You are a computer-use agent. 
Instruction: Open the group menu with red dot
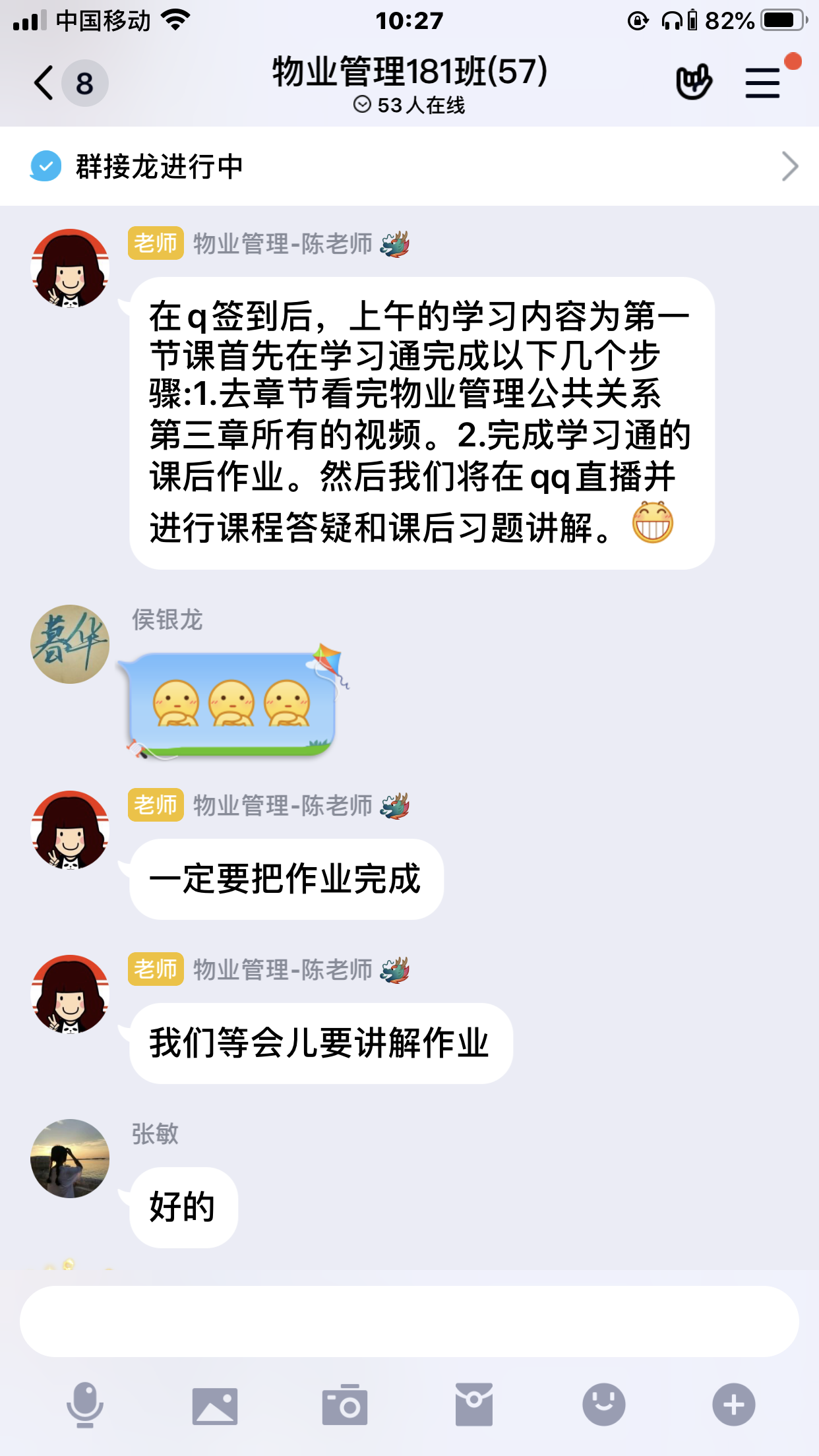coord(763,83)
